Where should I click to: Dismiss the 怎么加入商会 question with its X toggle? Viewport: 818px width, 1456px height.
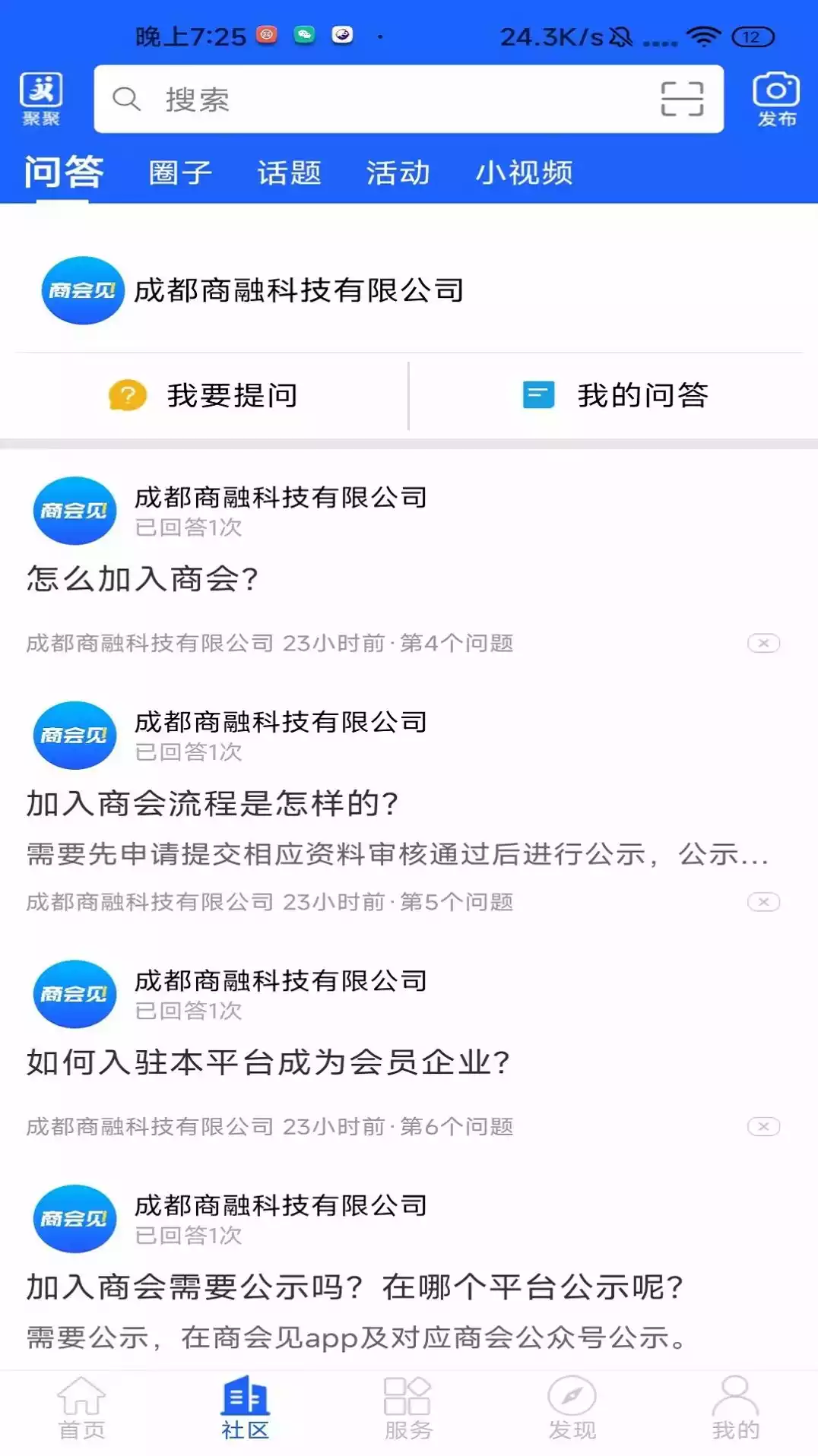(765, 644)
